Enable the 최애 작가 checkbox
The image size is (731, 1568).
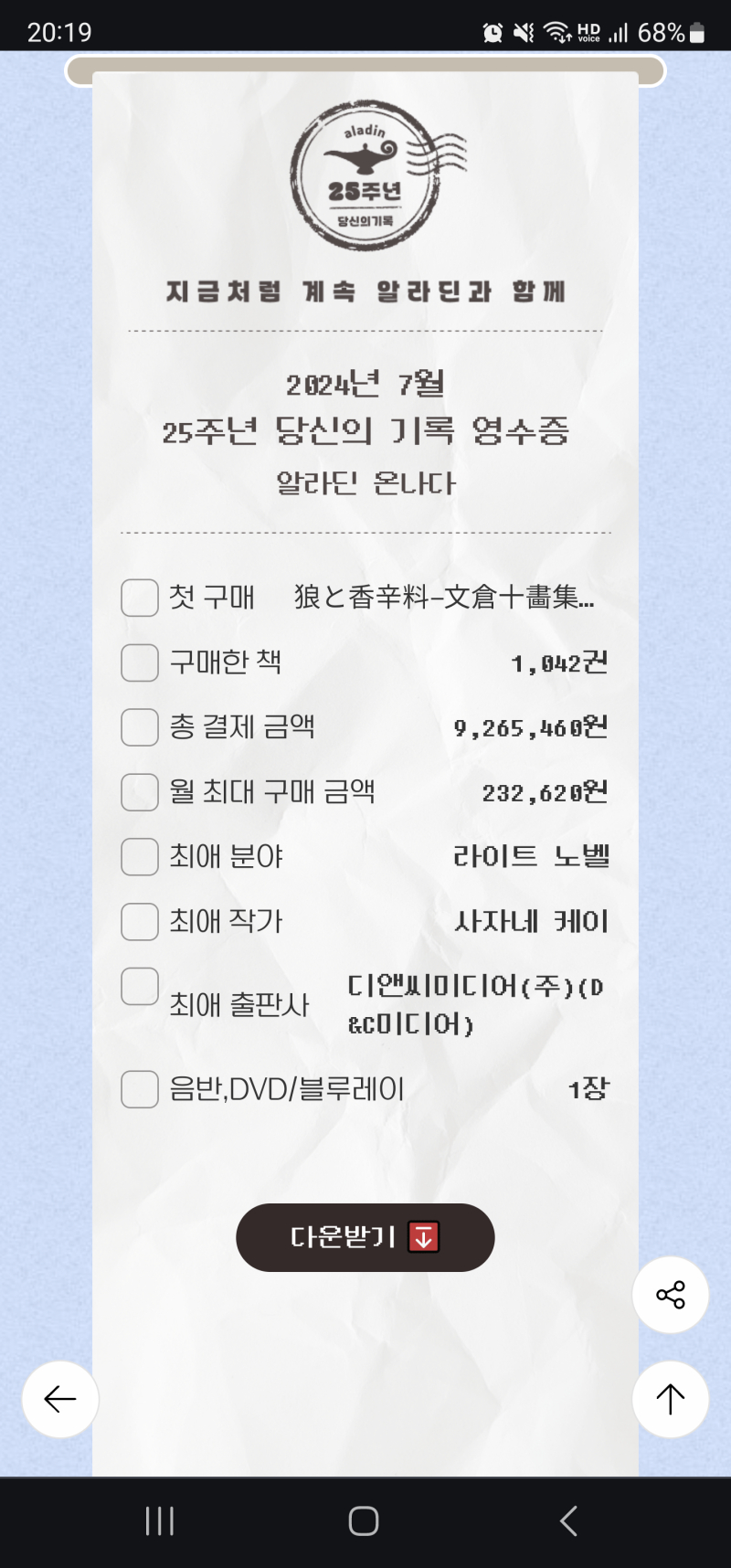pyautogui.click(x=140, y=922)
